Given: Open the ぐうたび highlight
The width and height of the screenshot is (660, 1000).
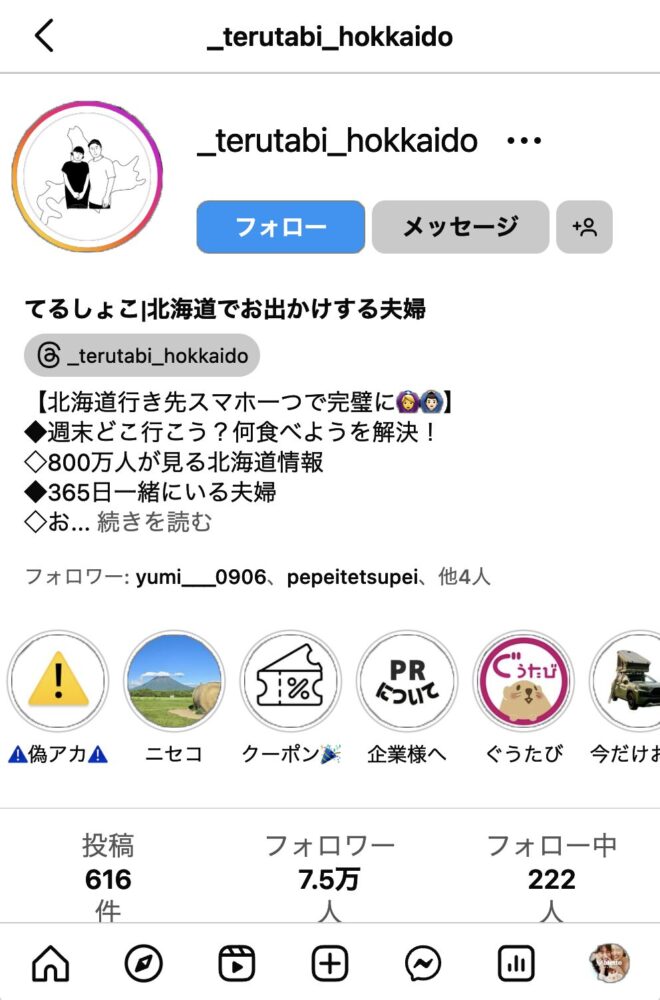Looking at the screenshot, I should [x=524, y=682].
